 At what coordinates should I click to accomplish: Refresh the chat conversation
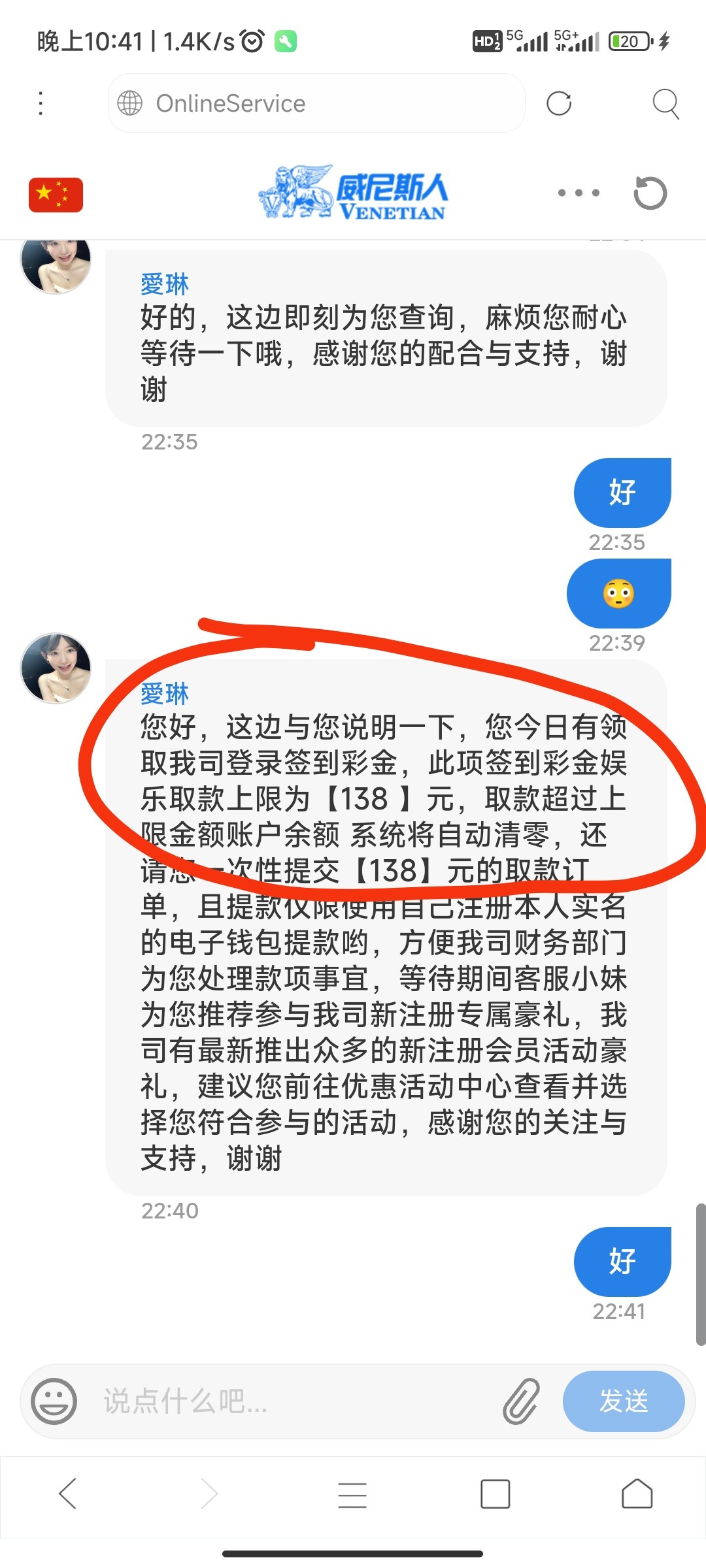click(650, 193)
